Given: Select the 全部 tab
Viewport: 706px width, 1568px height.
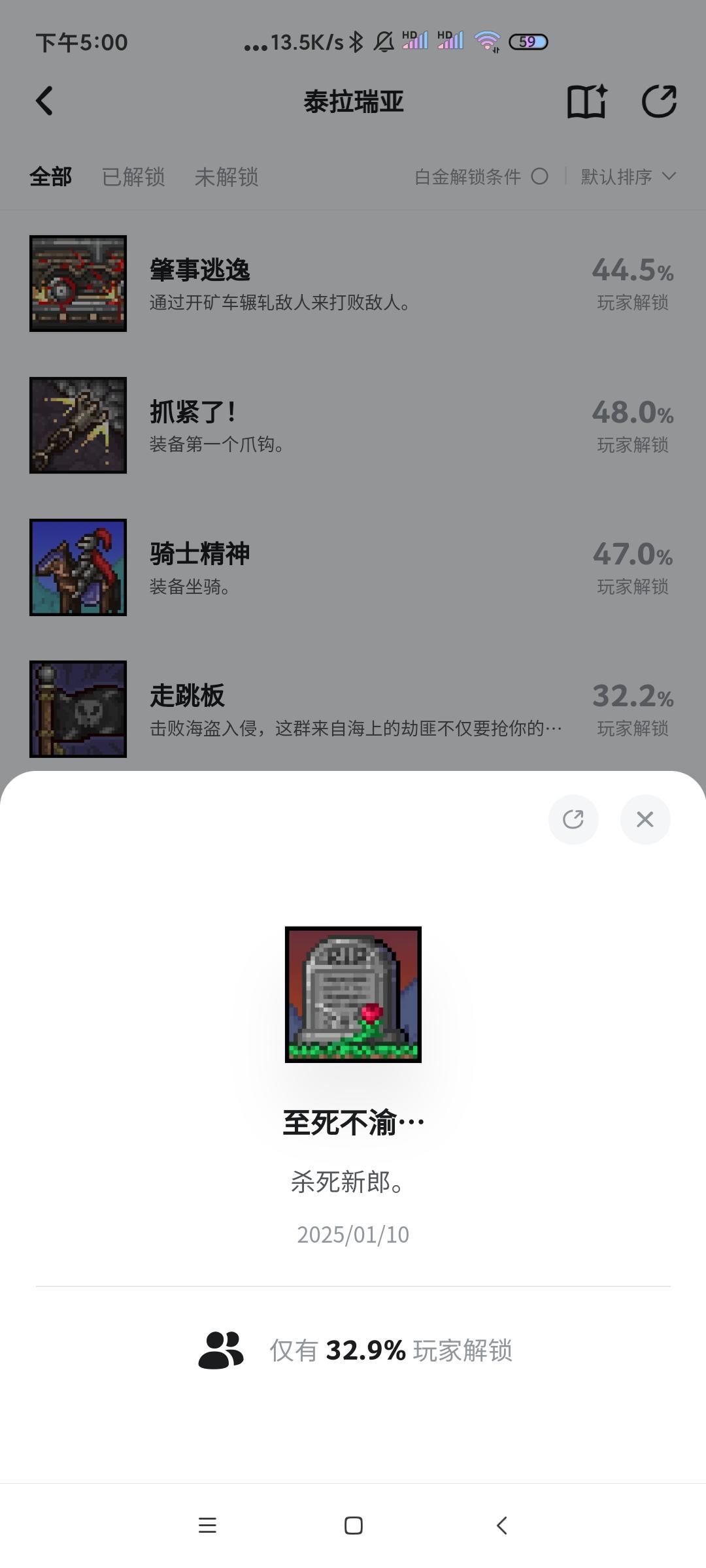Looking at the screenshot, I should tap(51, 176).
